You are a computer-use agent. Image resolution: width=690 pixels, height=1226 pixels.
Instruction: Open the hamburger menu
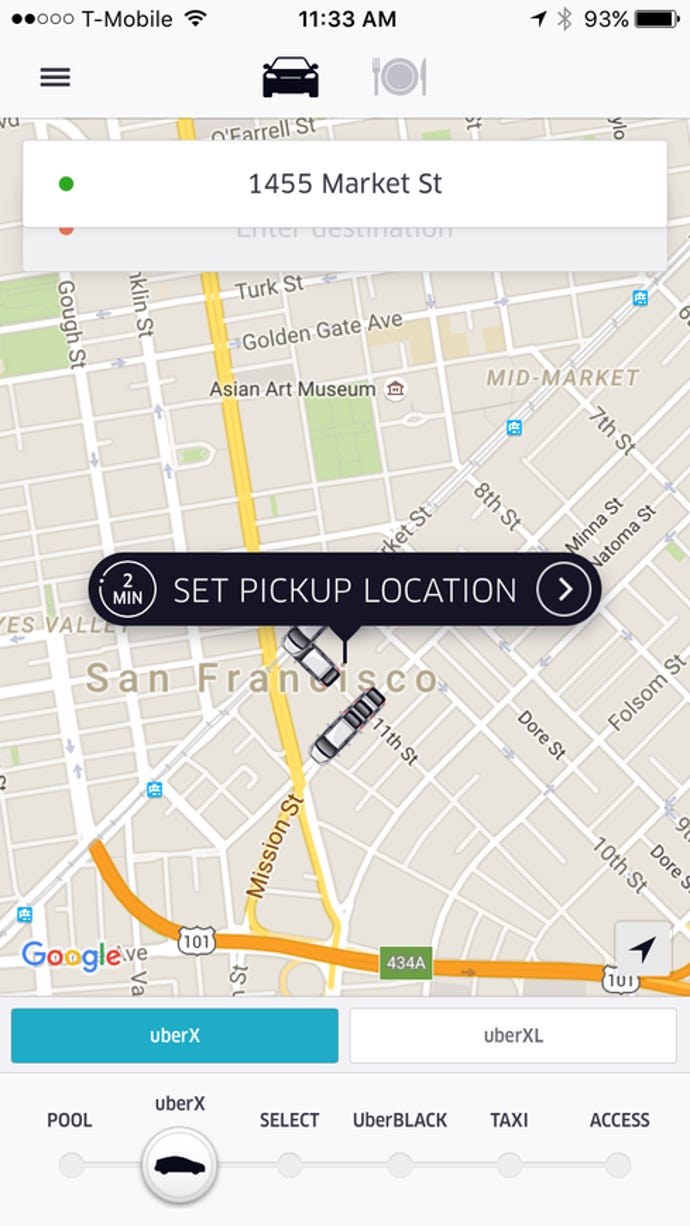pos(55,77)
